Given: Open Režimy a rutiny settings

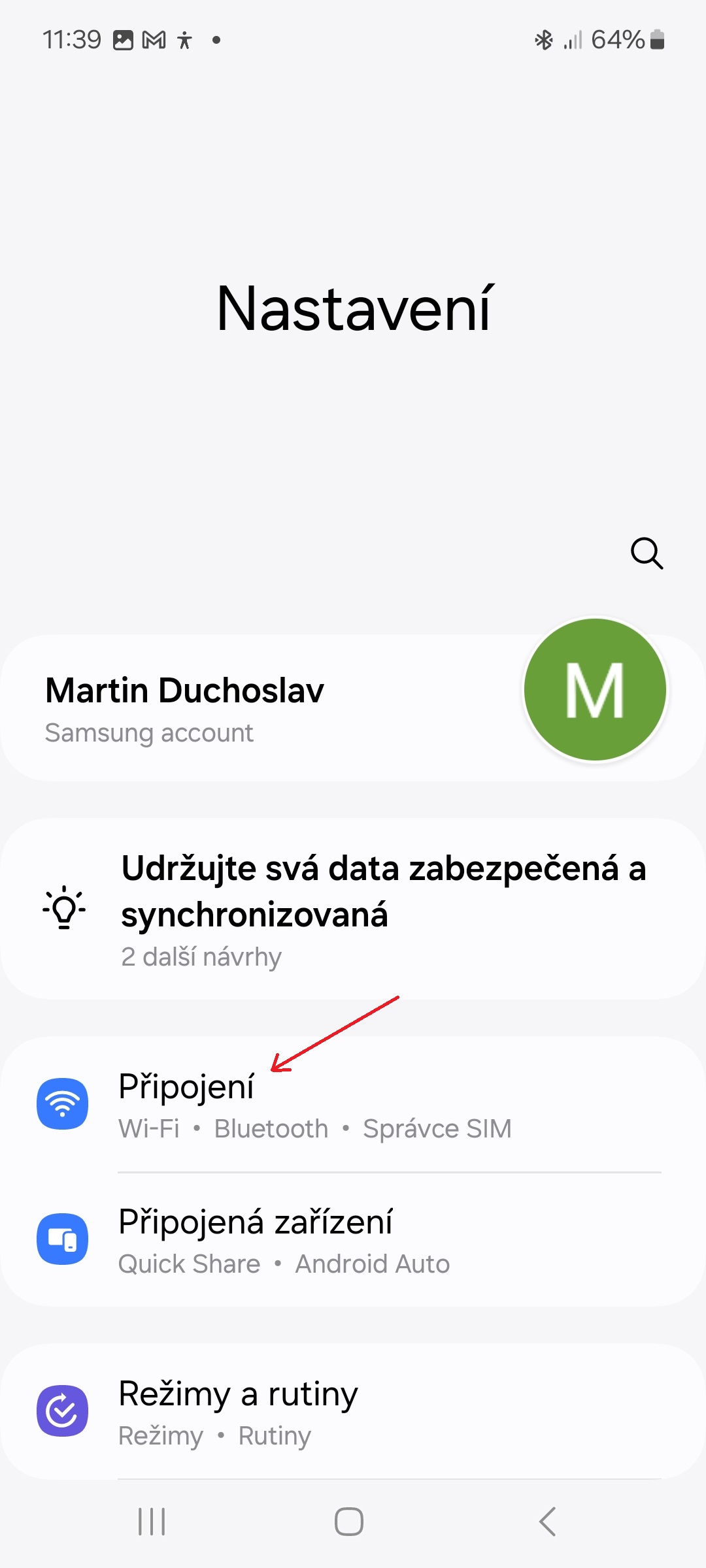Looking at the screenshot, I should pyautogui.click(x=353, y=1411).
